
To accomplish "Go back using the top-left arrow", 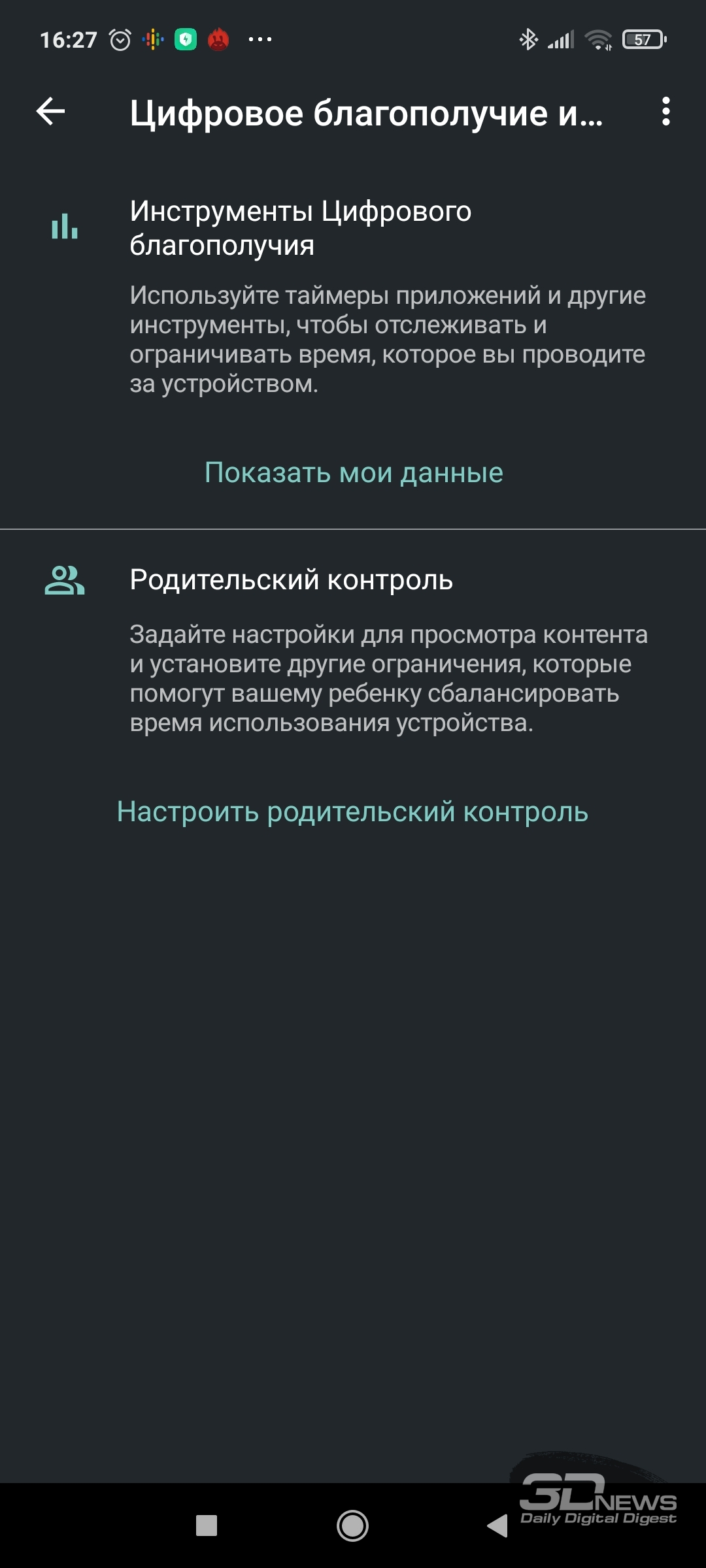I will click(x=50, y=112).
